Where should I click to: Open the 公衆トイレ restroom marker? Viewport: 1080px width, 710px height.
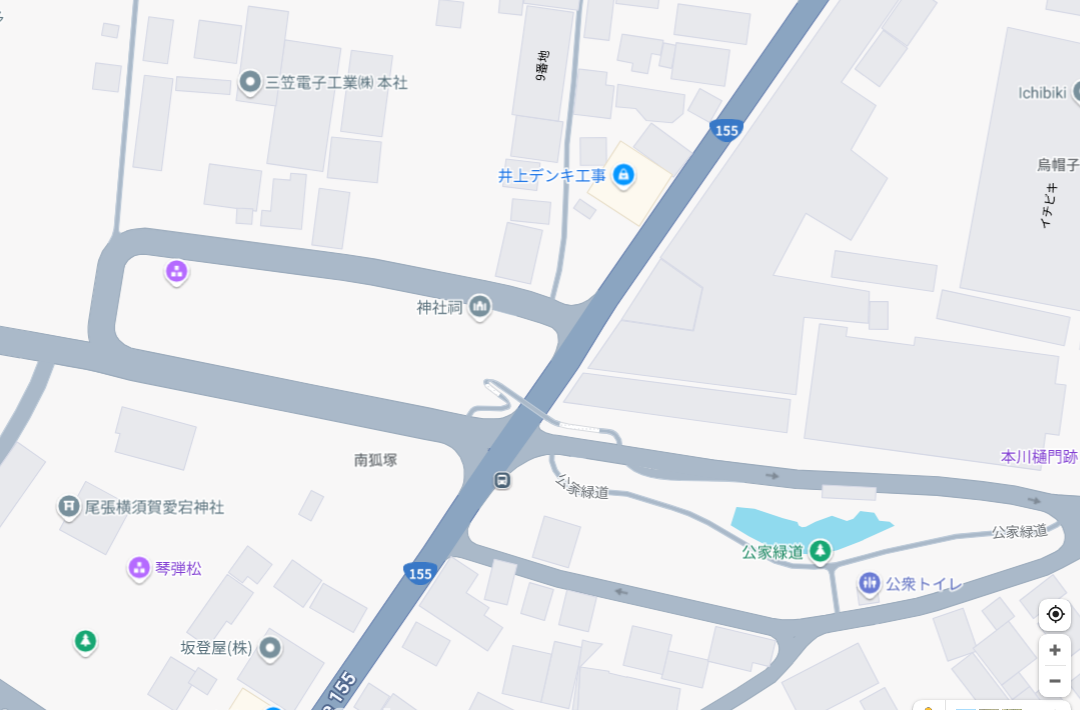coord(869,583)
